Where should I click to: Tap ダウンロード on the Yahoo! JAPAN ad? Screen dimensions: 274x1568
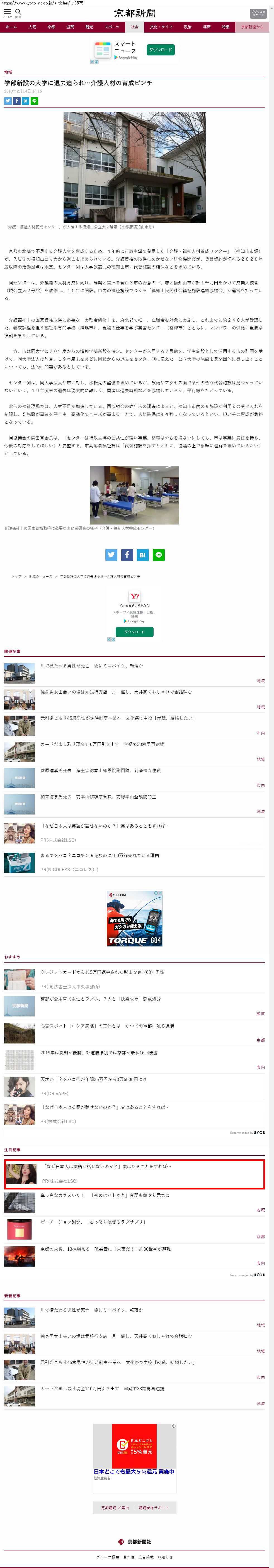point(135,632)
